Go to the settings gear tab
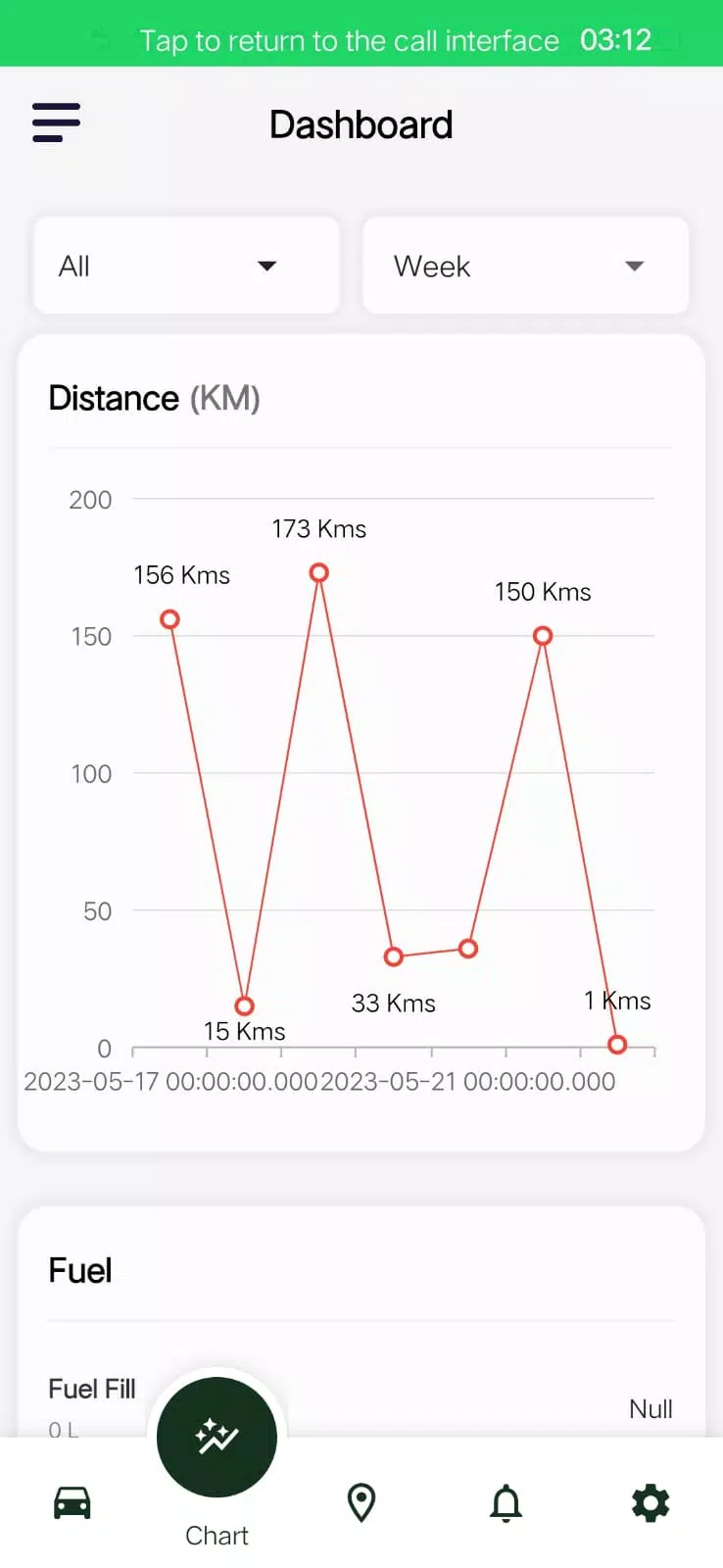Screen dimensions: 723x1568 (651, 1502)
